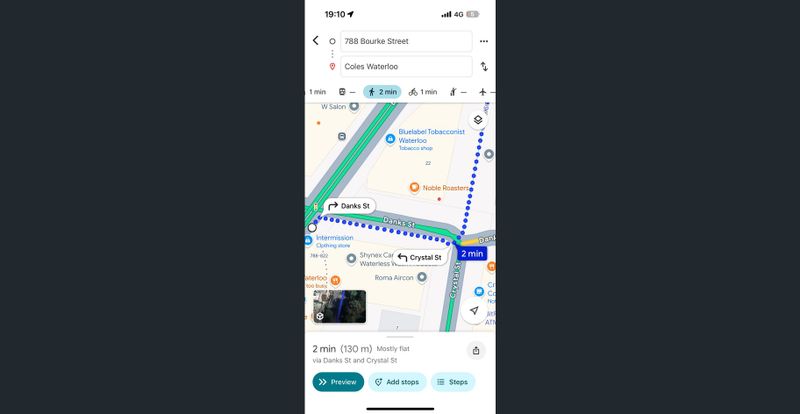The height and width of the screenshot is (414, 800).
Task: Recenter map on my location
Action: click(x=474, y=311)
